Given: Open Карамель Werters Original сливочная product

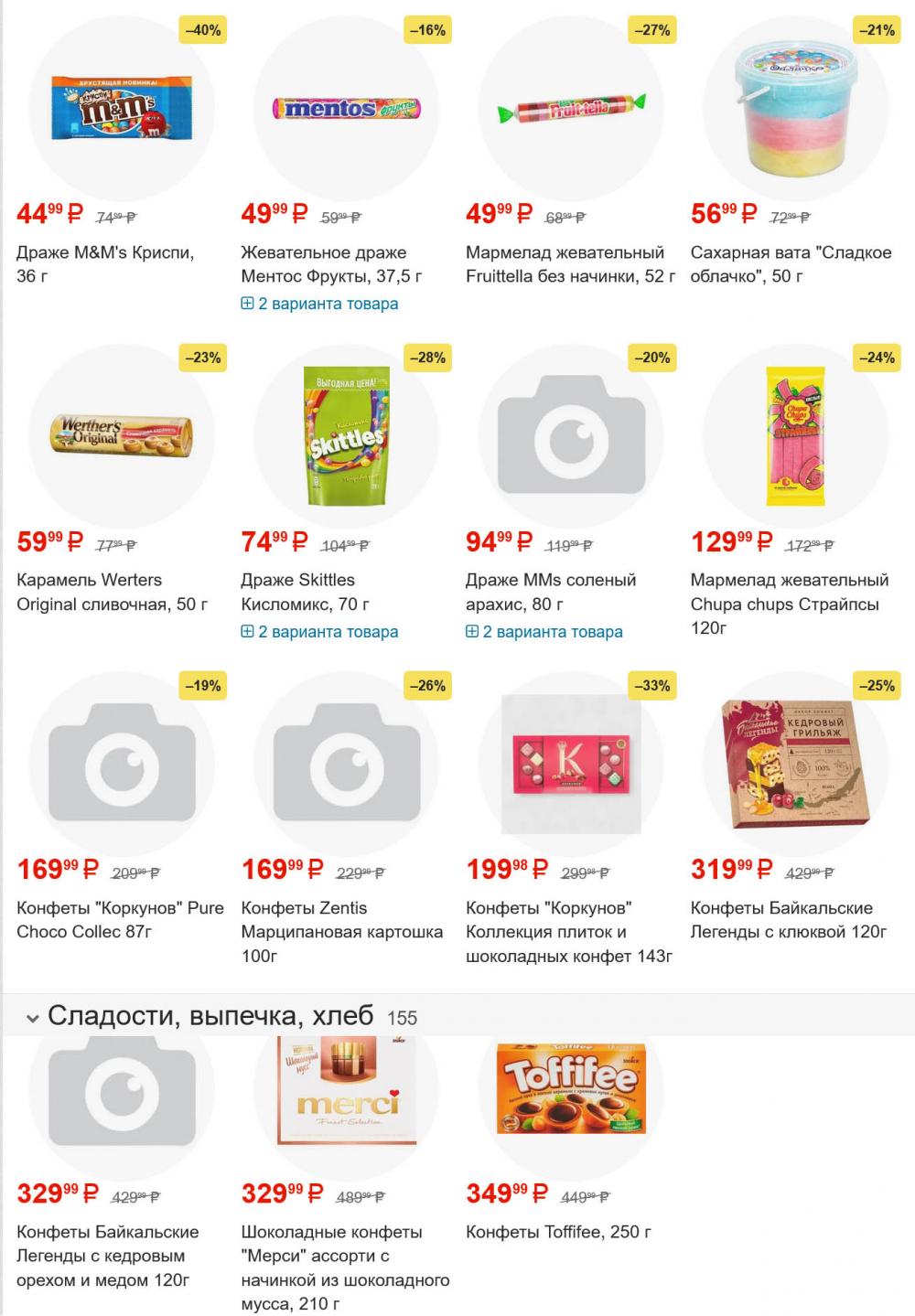Looking at the screenshot, I should pyautogui.click(x=112, y=592).
